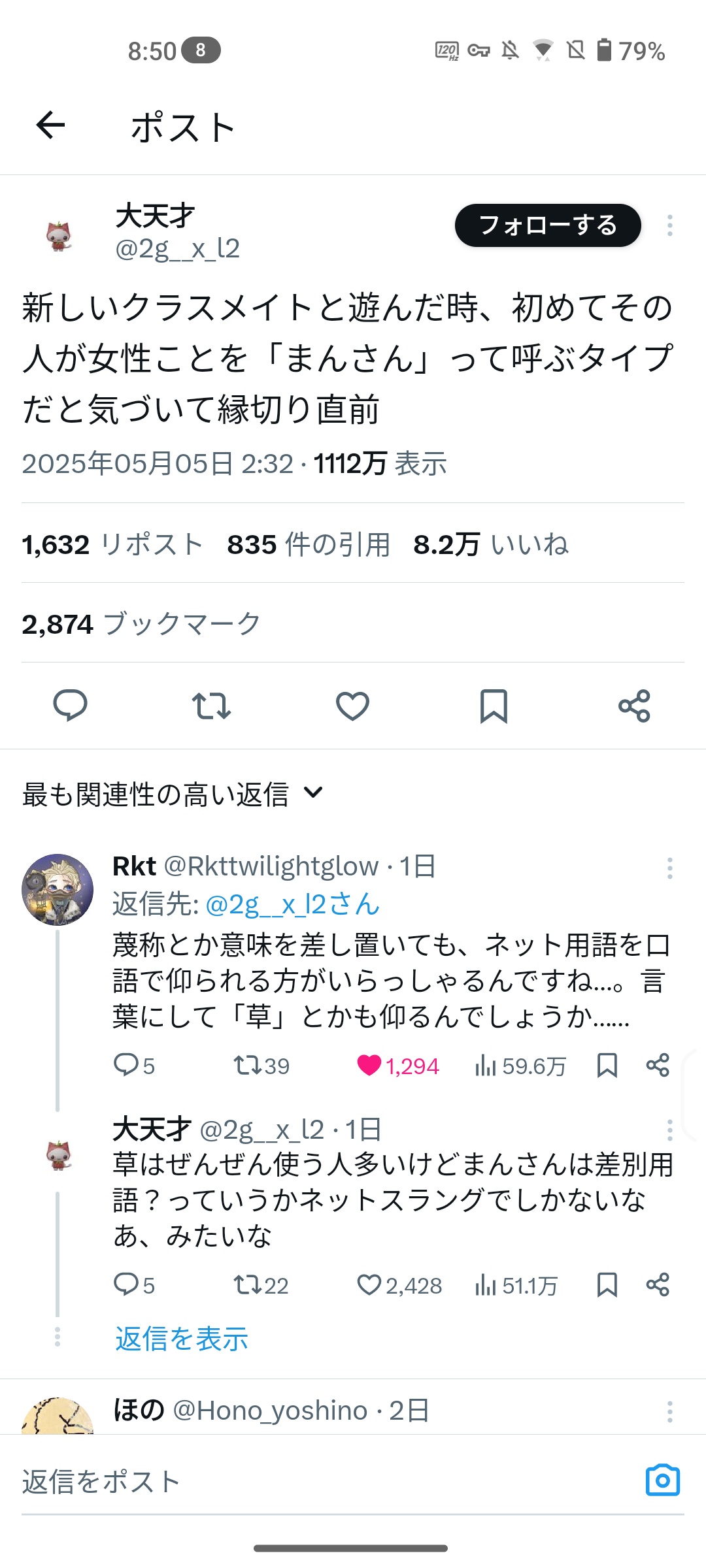The height and width of the screenshot is (1568, 706).
Task: Like 大天才's reply about 草
Action: point(369,1285)
